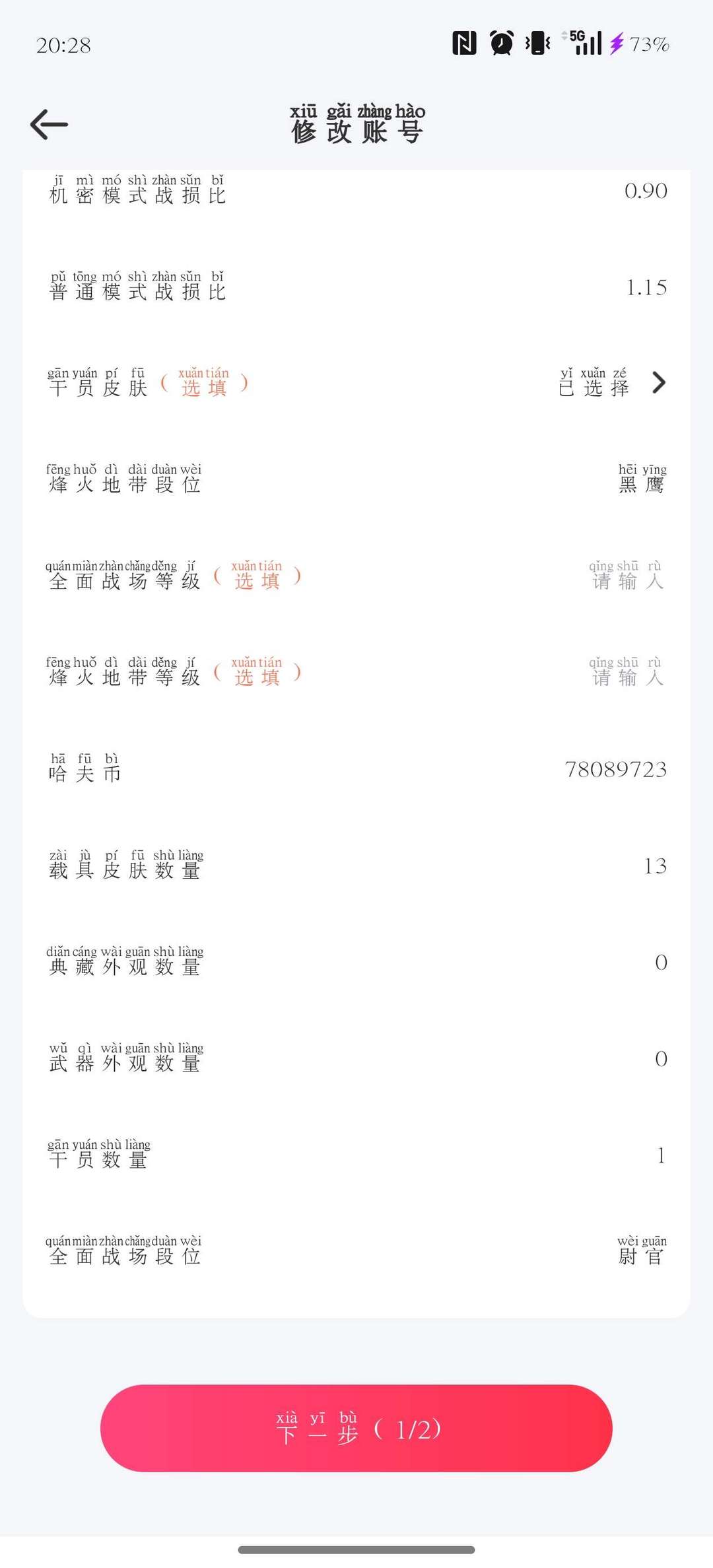Image resolution: width=713 pixels, height=1568 pixels.
Task: Edit 干员数量 field
Action: (660, 1155)
